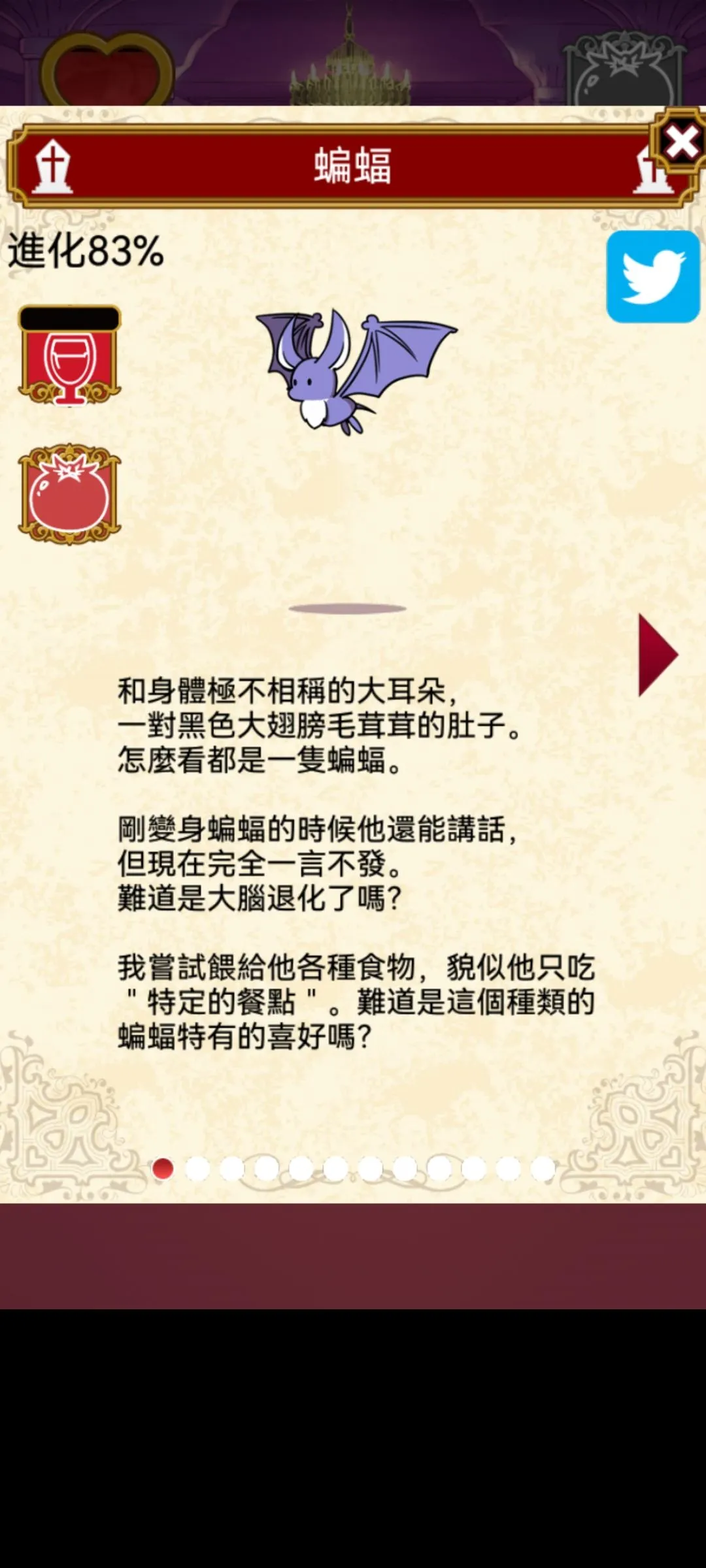This screenshot has height=1568, width=706.
Task: Close the 蝙蝠 info panel
Action: [x=681, y=142]
